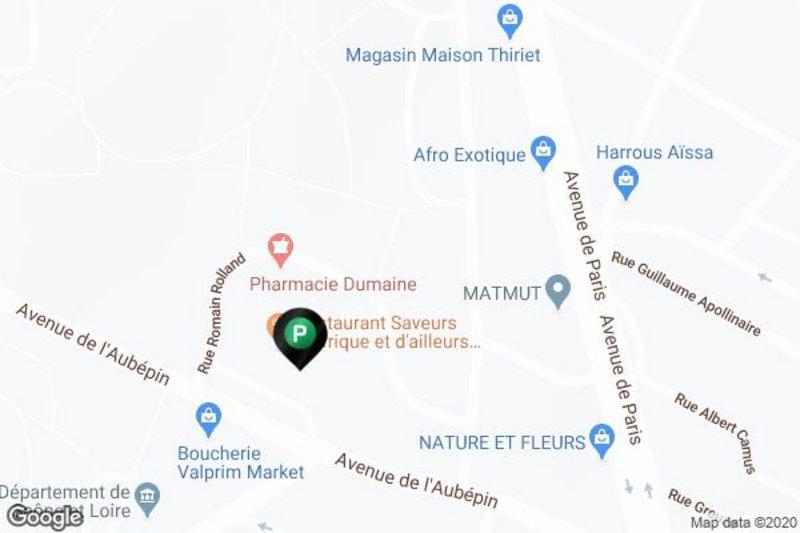Select the Afro Exotique shop marker
This screenshot has height=533, width=800.
click(543, 153)
